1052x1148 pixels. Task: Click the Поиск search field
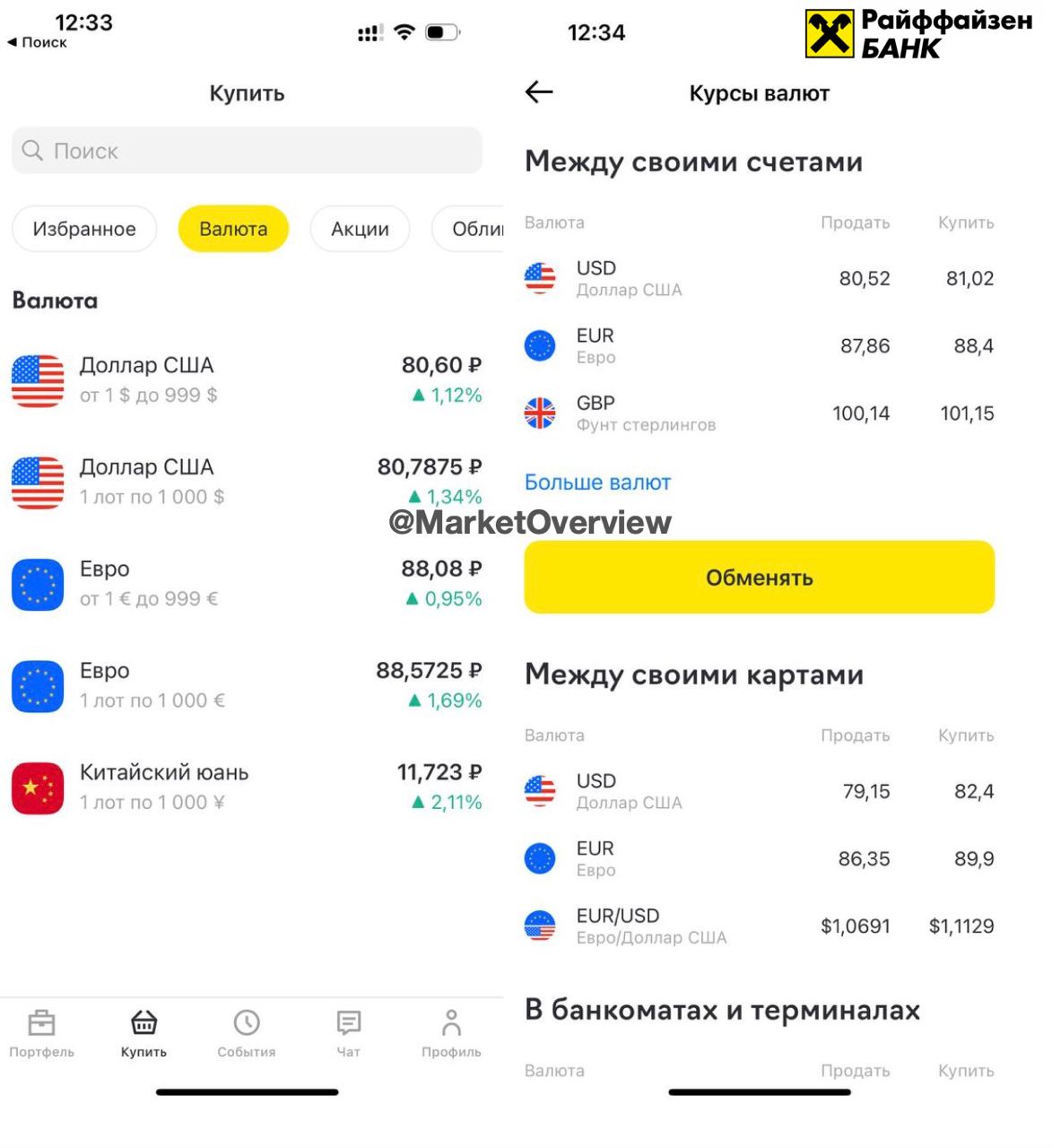coord(247,151)
